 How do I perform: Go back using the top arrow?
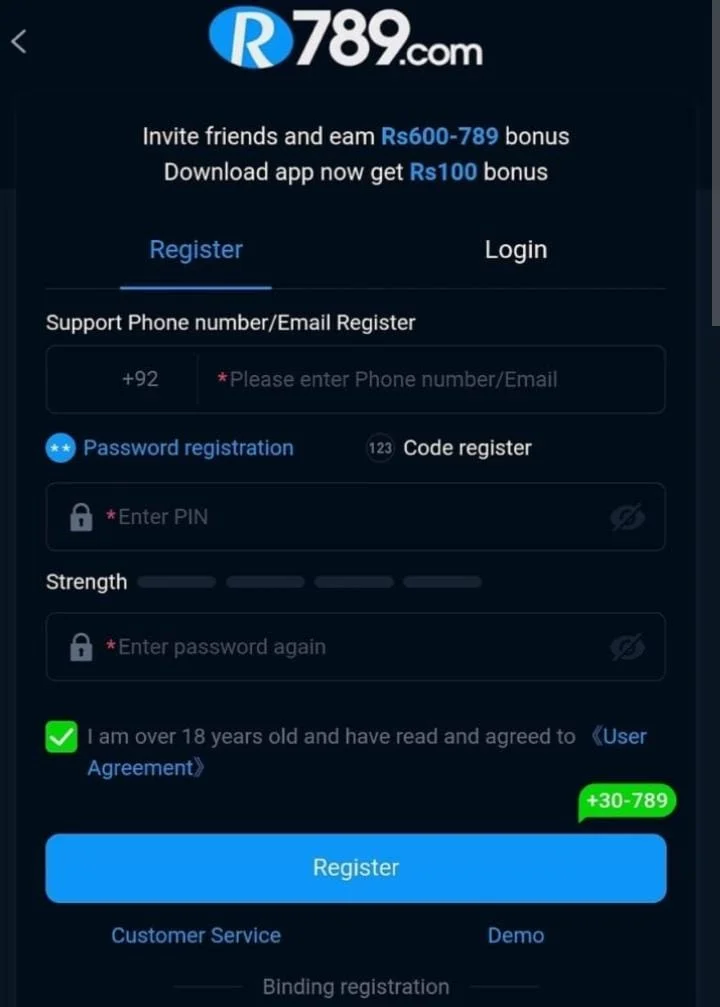[x=18, y=41]
